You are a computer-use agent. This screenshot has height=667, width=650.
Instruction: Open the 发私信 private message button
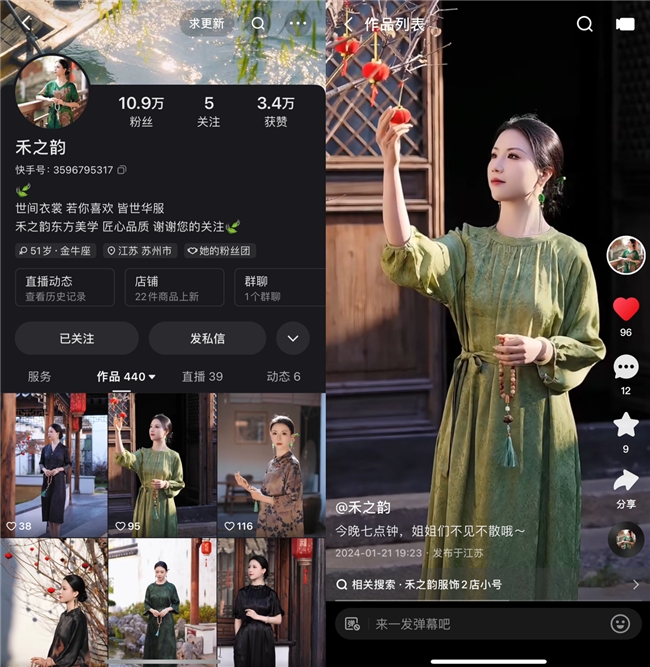coord(207,338)
